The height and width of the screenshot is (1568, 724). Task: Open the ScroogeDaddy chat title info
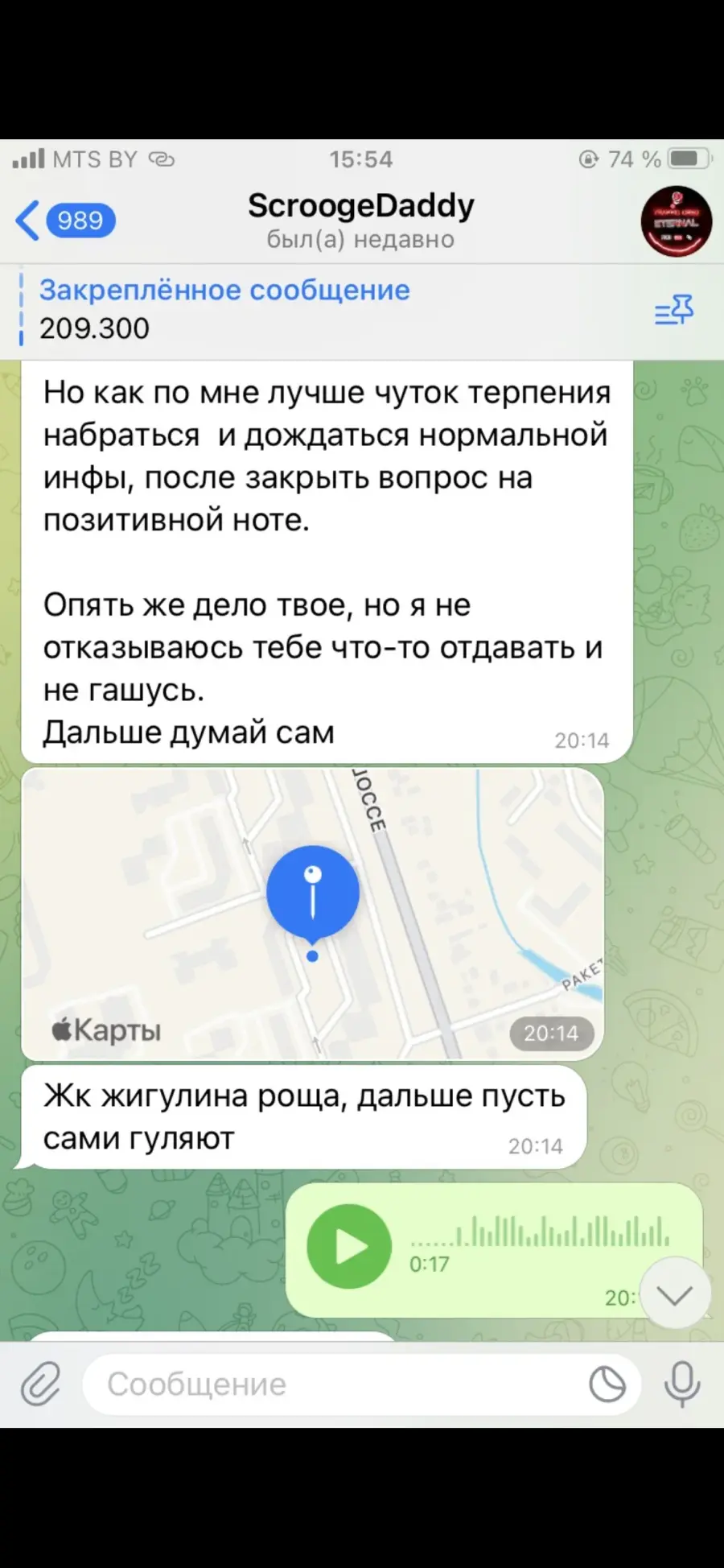(360, 221)
